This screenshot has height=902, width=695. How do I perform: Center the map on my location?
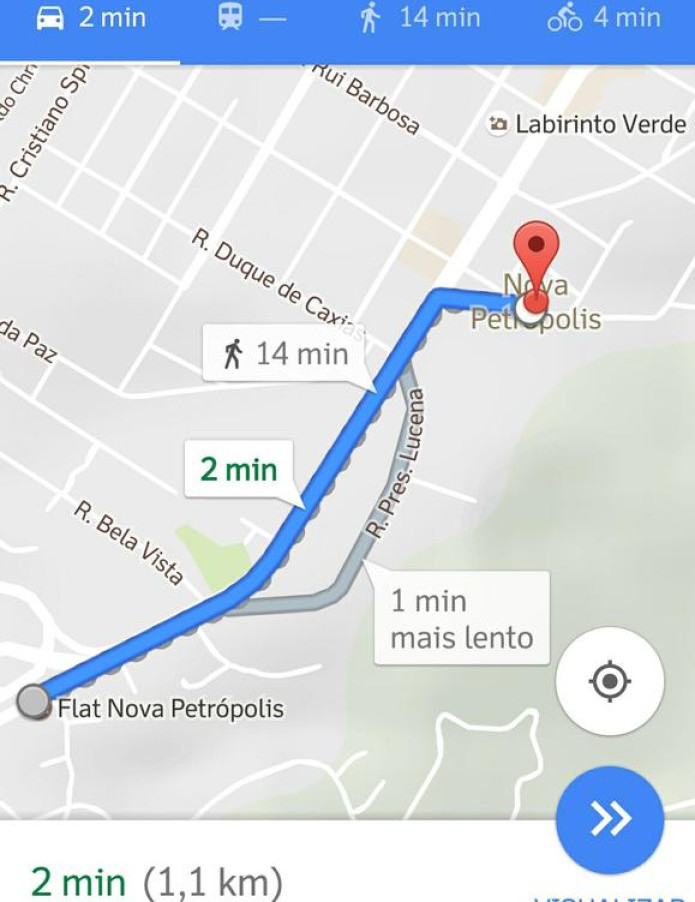tap(609, 682)
